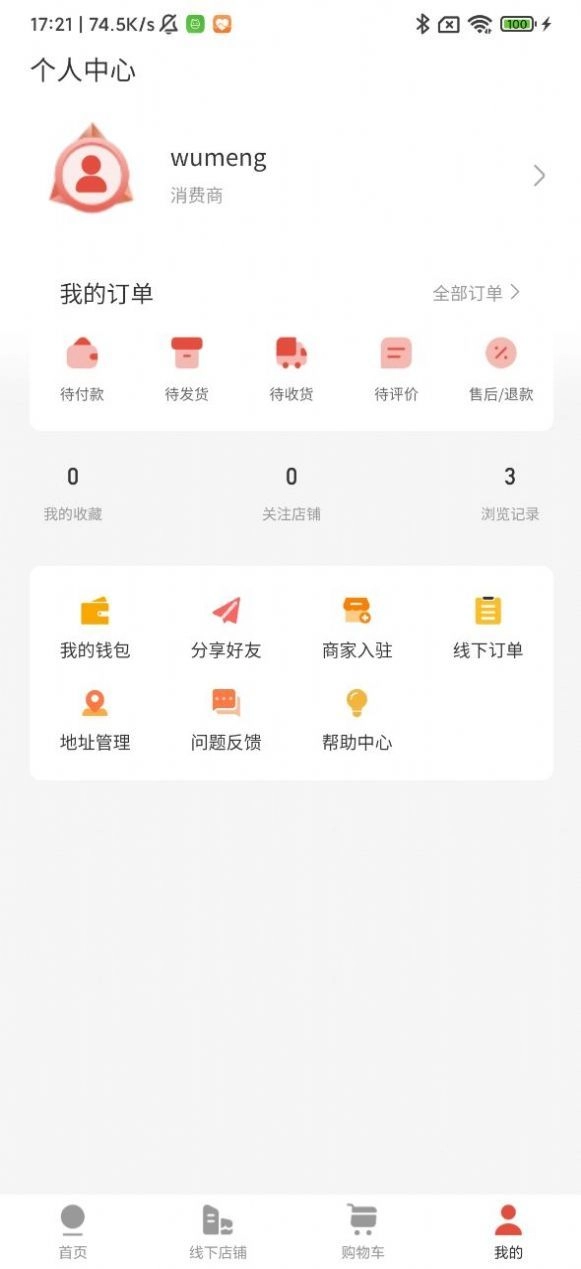Viewport: 581px width, 1269px height.
Task: Open 地址管理 address management
Action: pyautogui.click(x=95, y=720)
